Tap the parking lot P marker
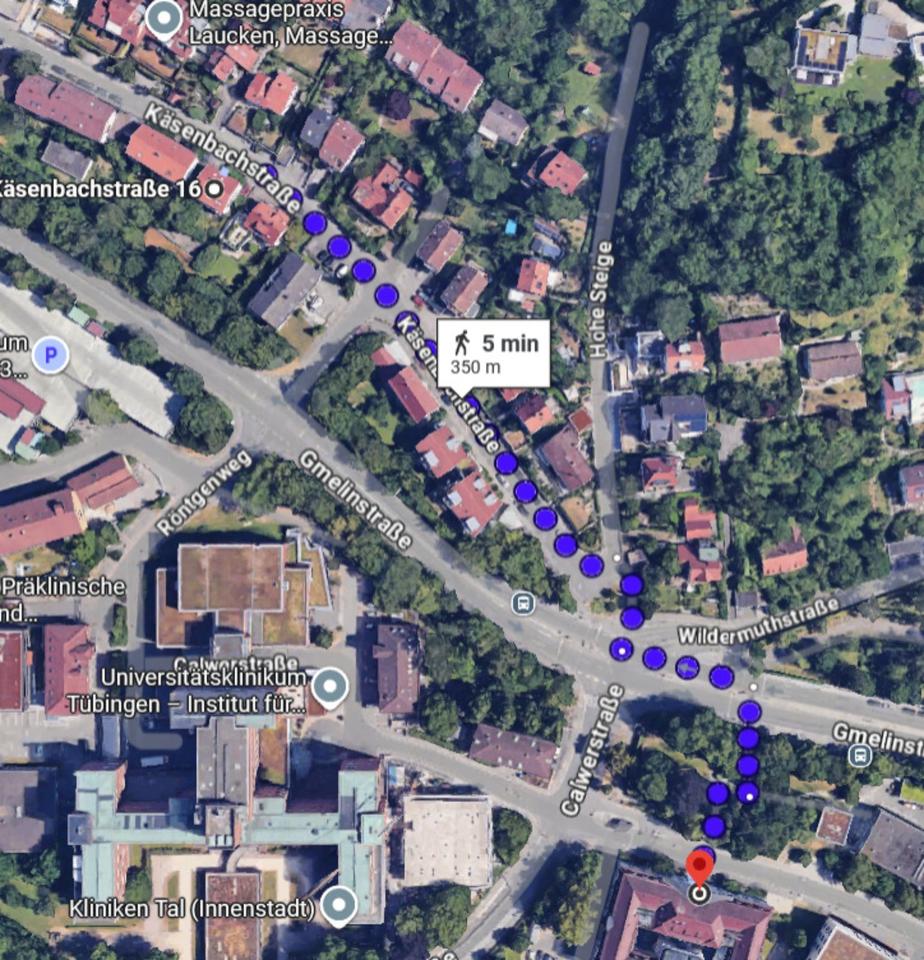924x960 pixels. (49, 355)
